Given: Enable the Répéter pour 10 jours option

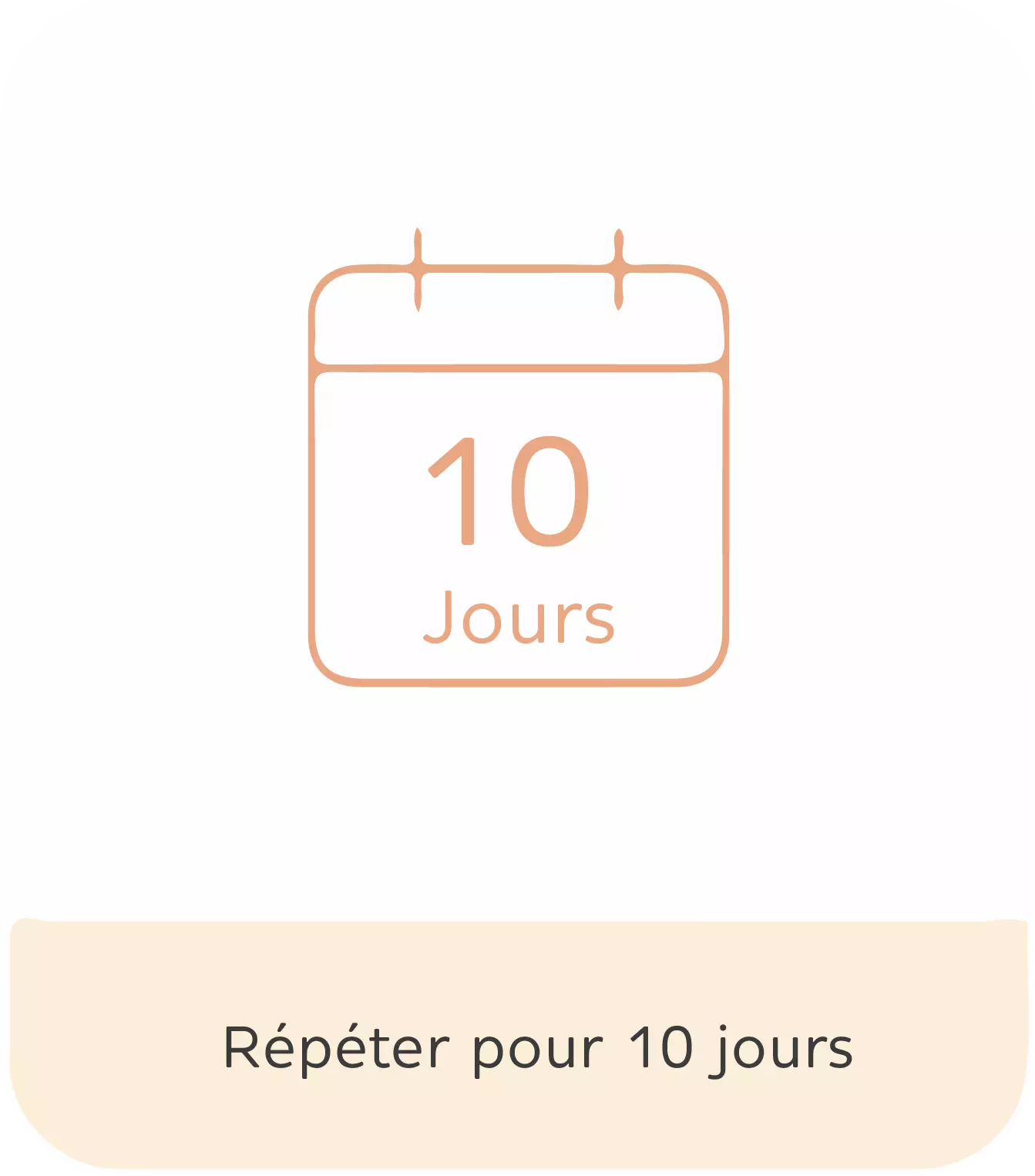Looking at the screenshot, I should (x=517, y=1048).
